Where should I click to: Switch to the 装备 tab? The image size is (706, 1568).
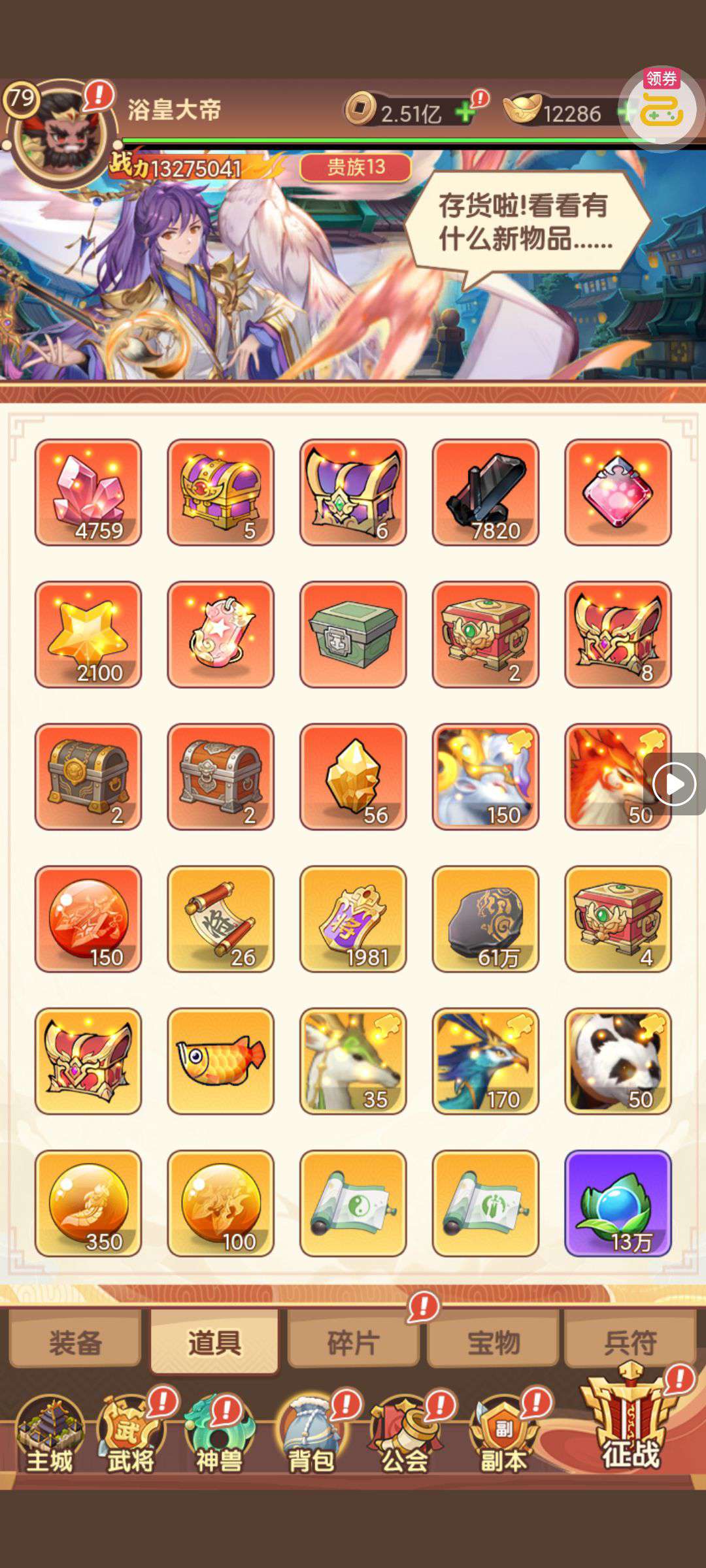[76, 1343]
